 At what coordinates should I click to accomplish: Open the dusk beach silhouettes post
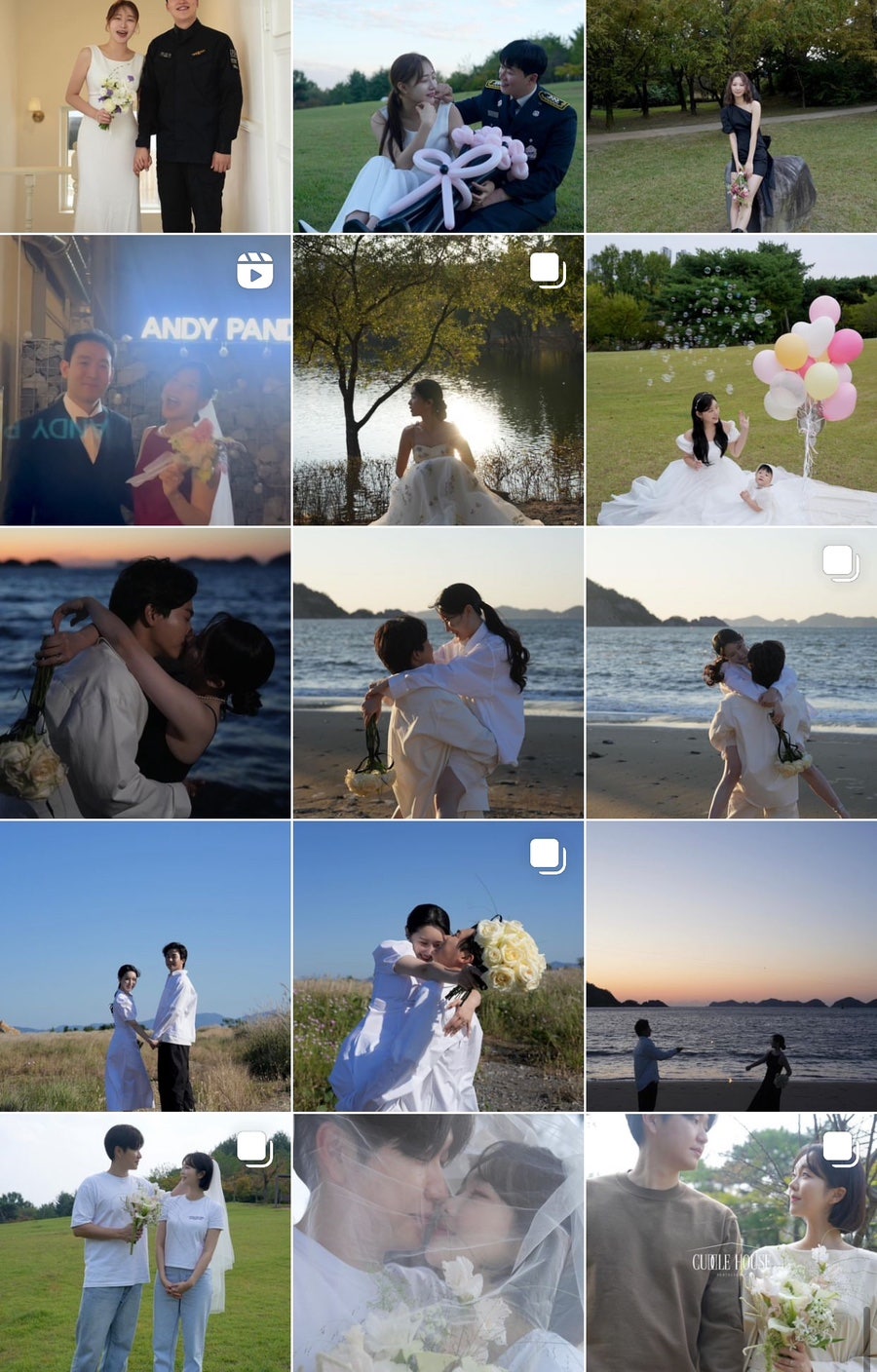click(x=731, y=966)
